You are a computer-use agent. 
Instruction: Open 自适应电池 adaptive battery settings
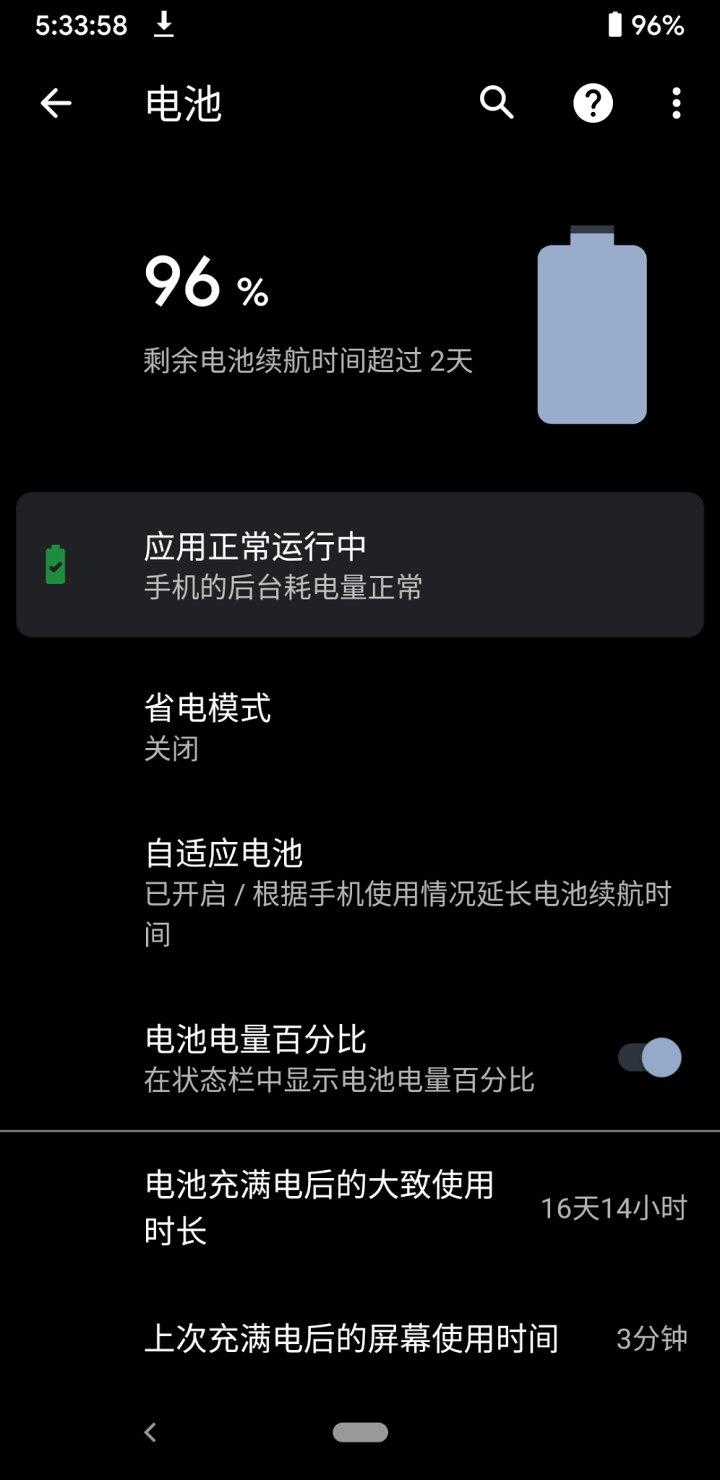[x=360, y=888]
